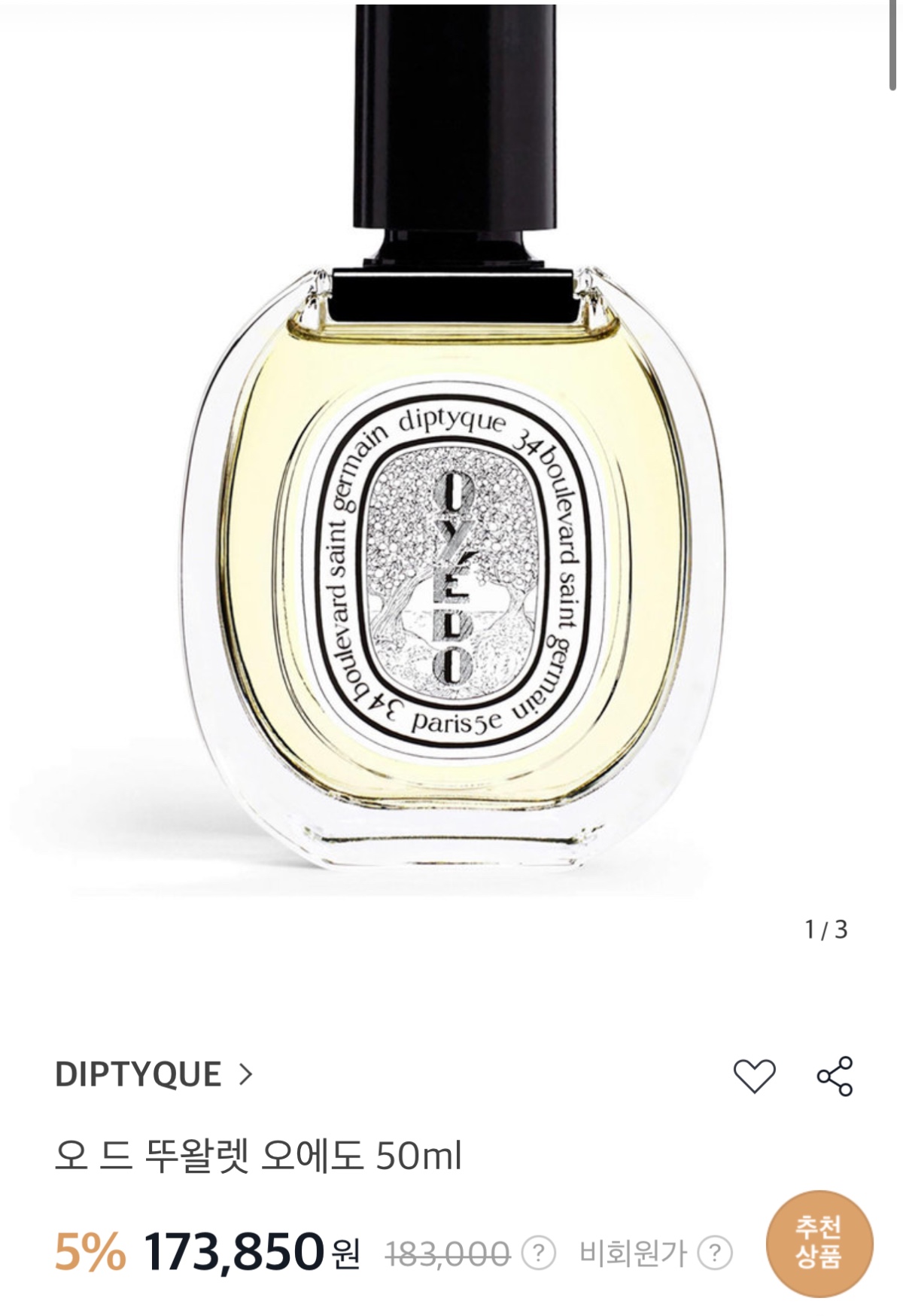Add this perfume to wishlist
903x1316 pixels.
pyautogui.click(x=754, y=1075)
